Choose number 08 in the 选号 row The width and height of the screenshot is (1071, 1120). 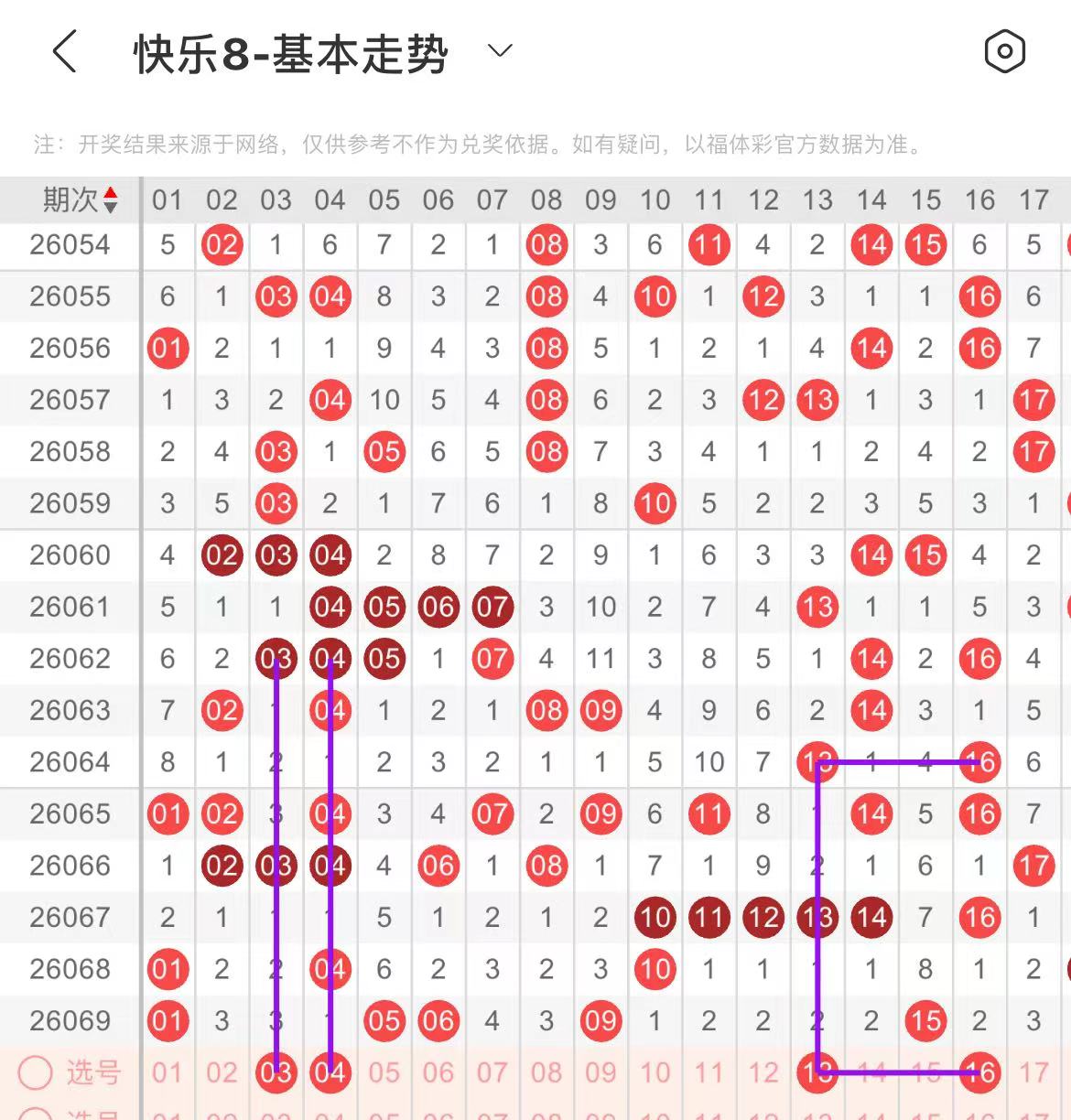pyautogui.click(x=546, y=1072)
